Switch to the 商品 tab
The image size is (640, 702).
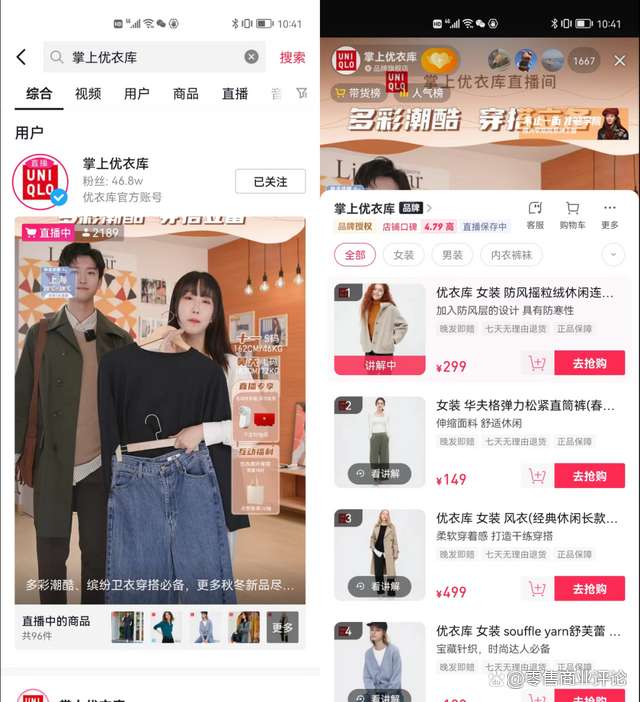point(186,93)
